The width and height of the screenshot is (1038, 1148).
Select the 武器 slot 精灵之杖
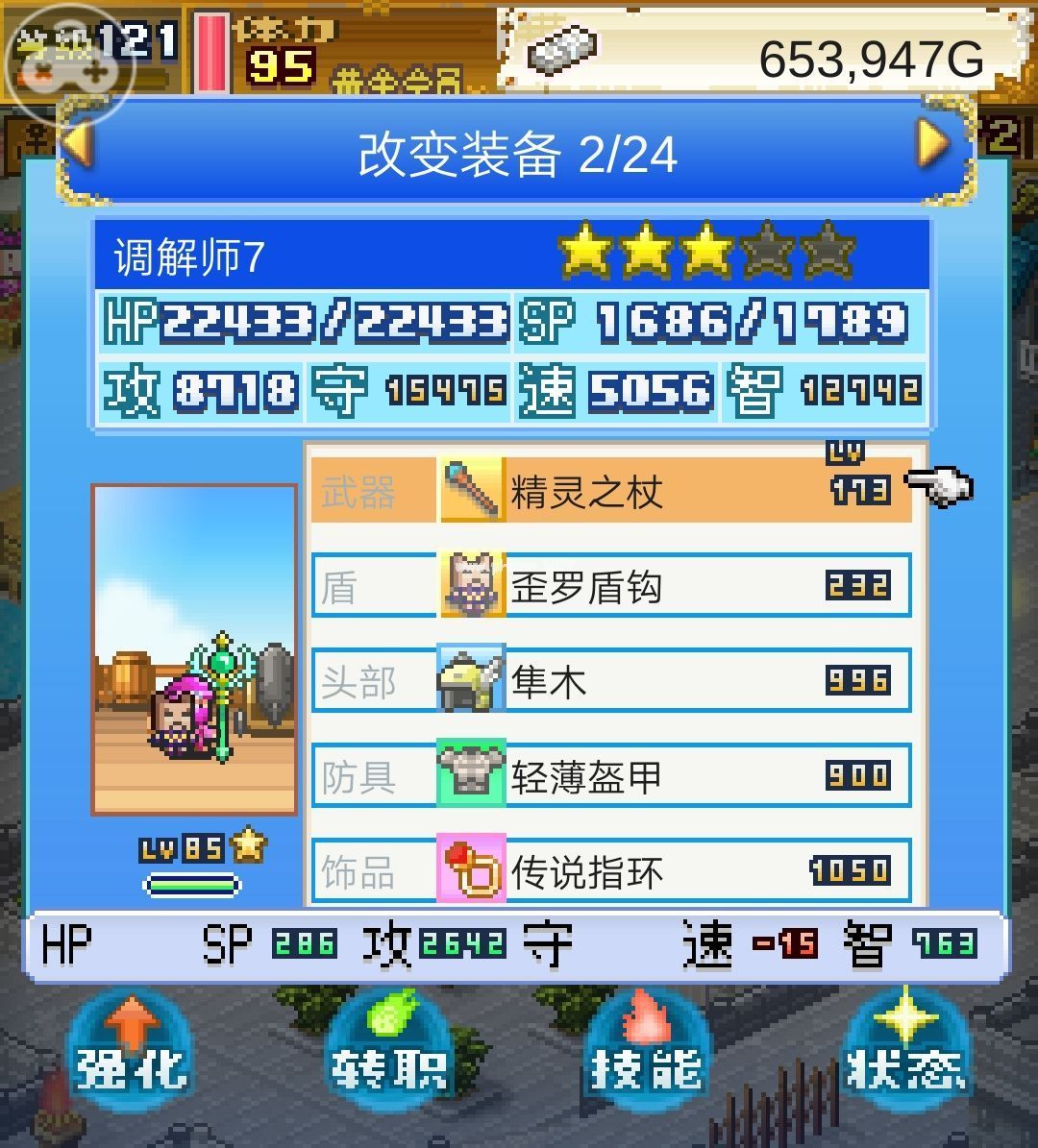pyautogui.click(x=610, y=491)
